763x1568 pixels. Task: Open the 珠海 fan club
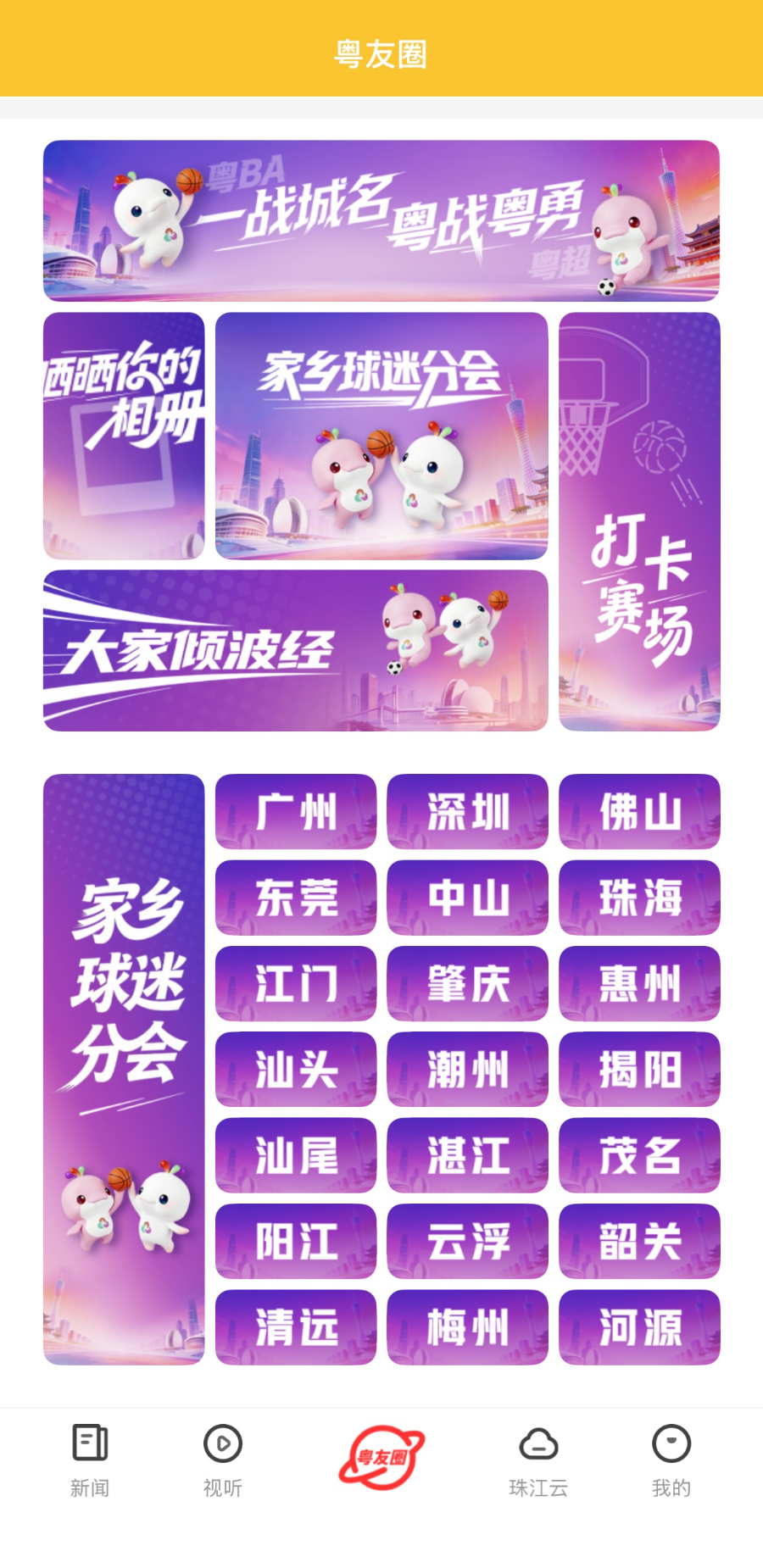(639, 898)
